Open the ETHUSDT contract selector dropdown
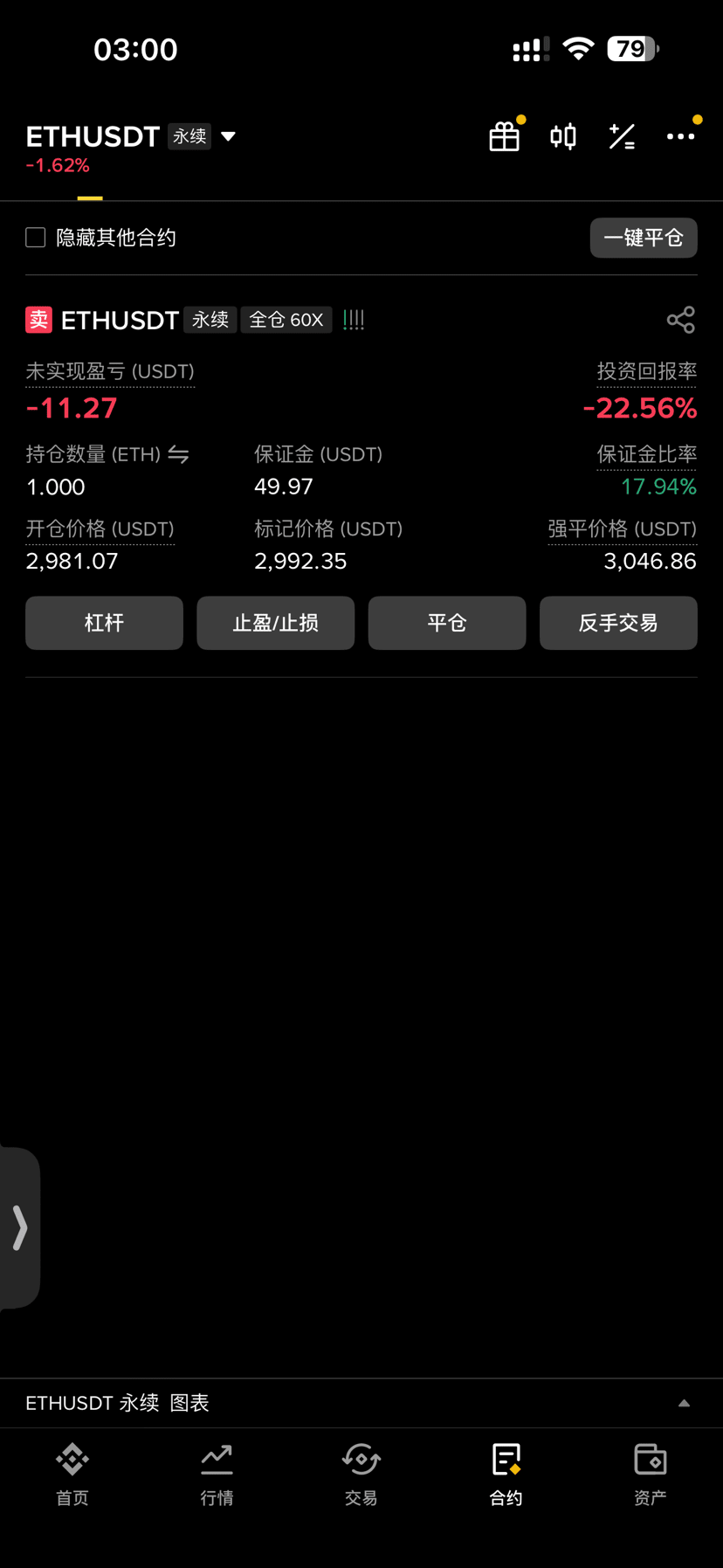This screenshot has height=1568, width=723. (x=228, y=136)
